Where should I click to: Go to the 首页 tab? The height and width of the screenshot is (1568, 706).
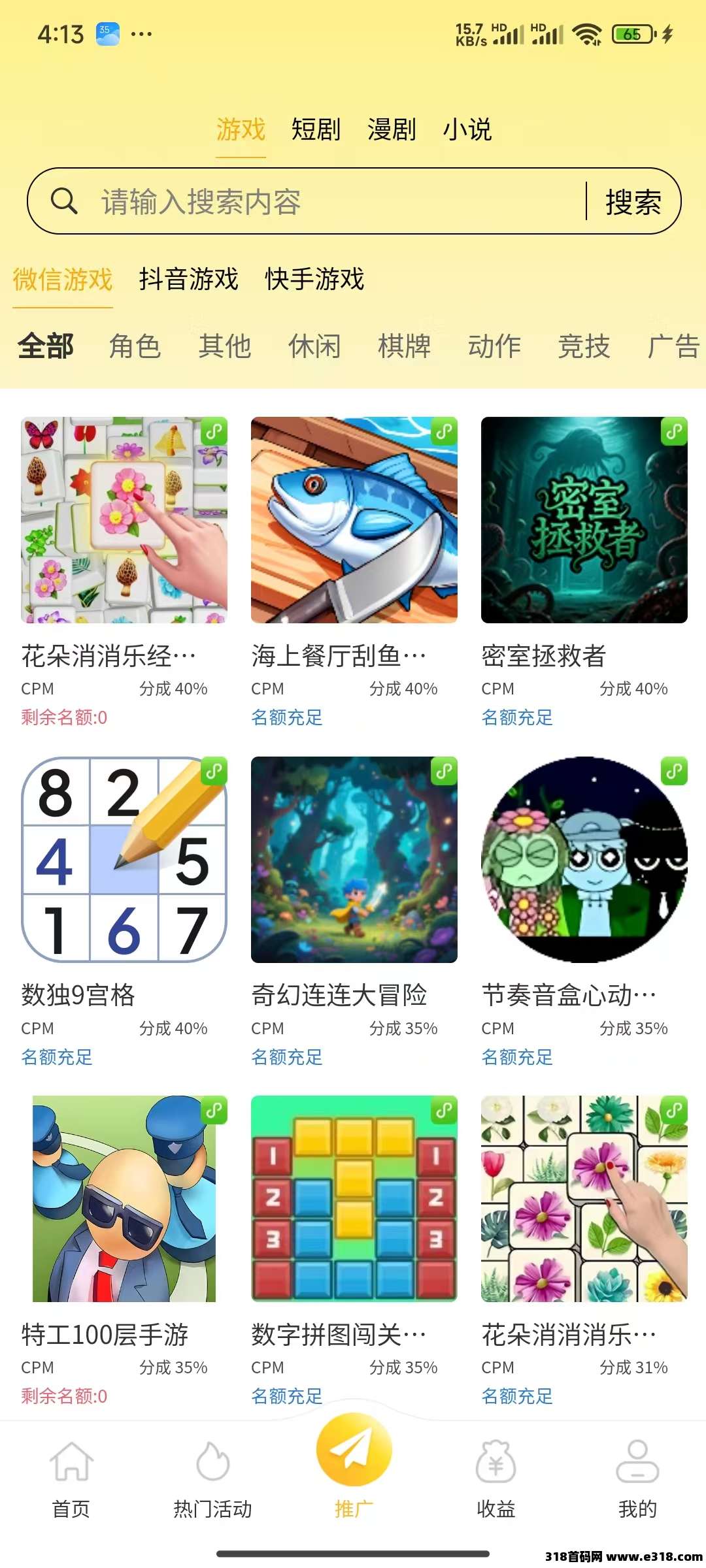tap(71, 1479)
